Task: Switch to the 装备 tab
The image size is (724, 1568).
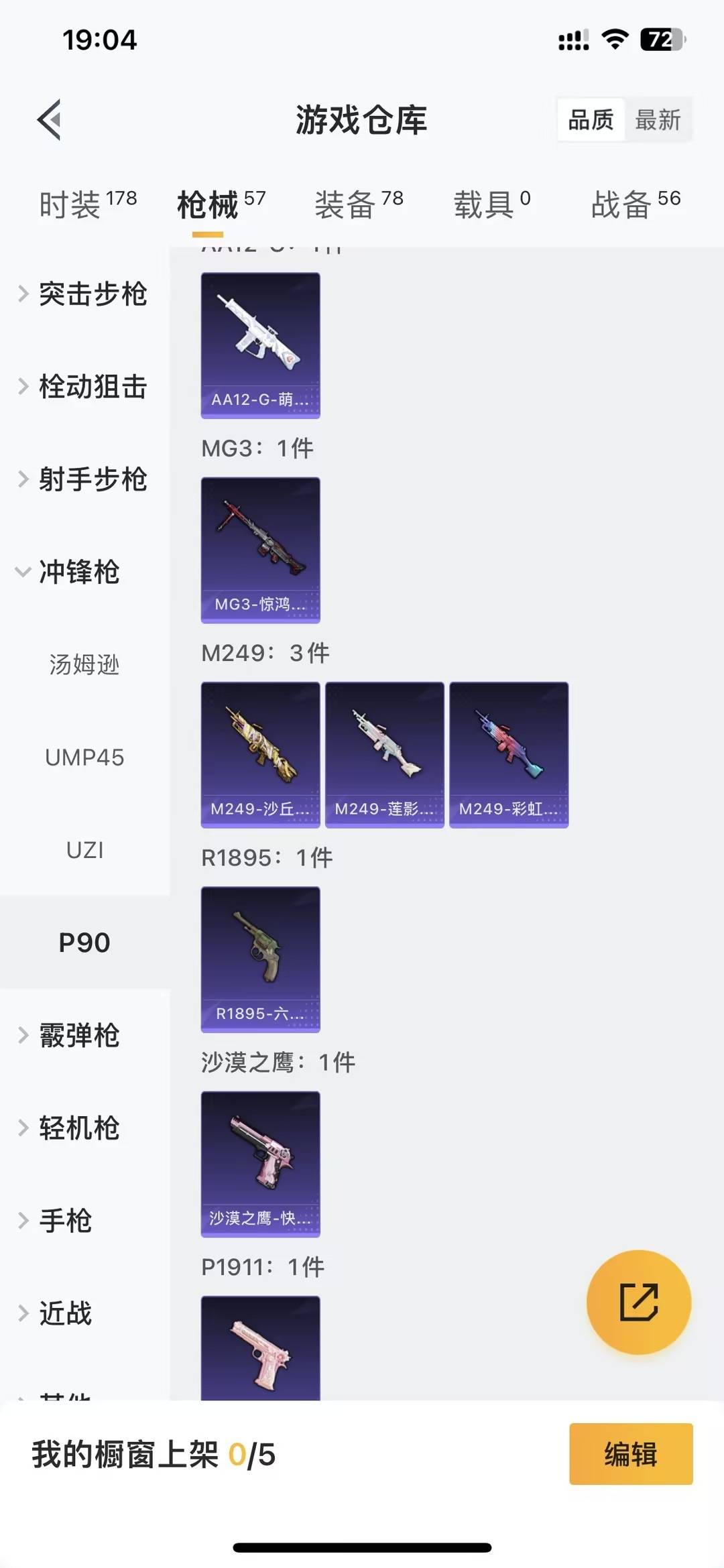Action: (346, 202)
